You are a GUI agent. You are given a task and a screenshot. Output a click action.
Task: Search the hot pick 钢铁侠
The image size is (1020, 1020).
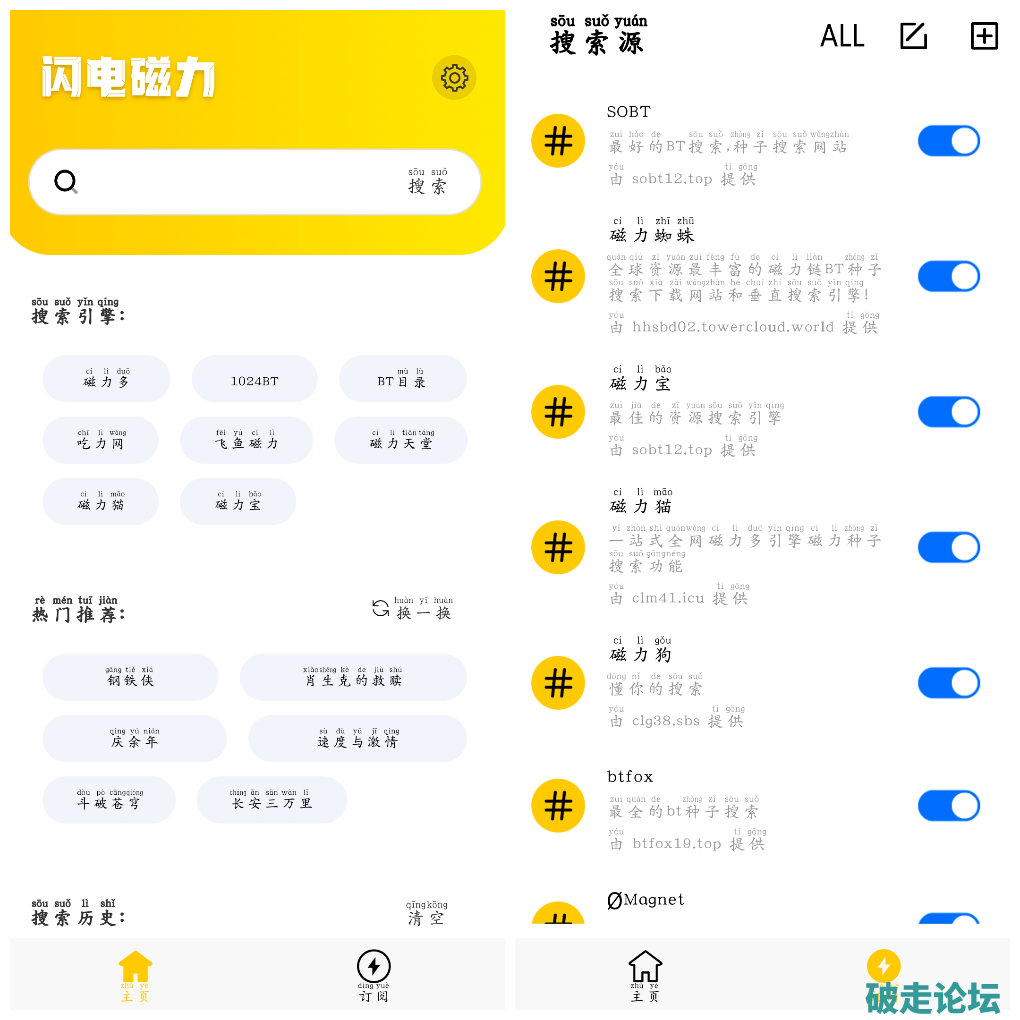(130, 678)
